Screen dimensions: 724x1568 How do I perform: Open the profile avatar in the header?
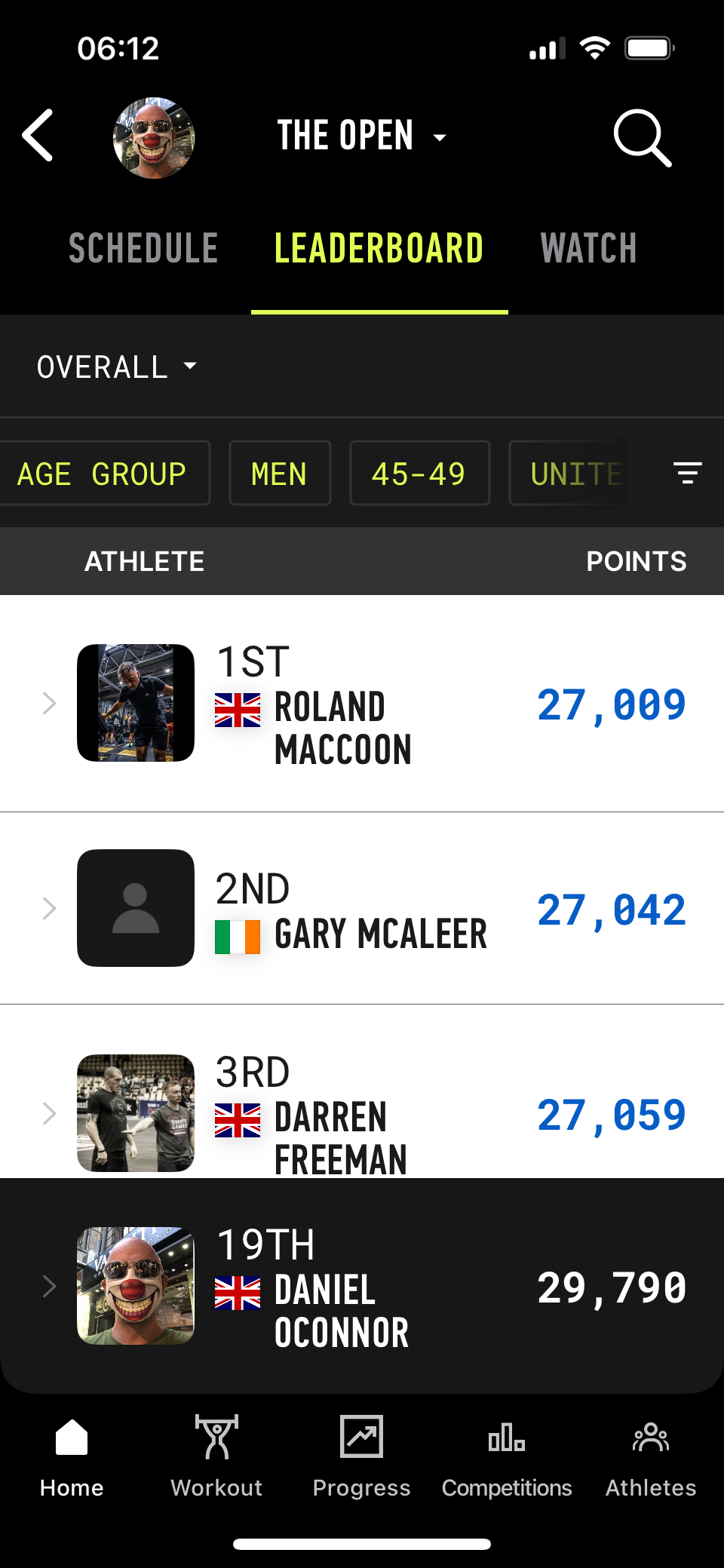[x=154, y=138]
